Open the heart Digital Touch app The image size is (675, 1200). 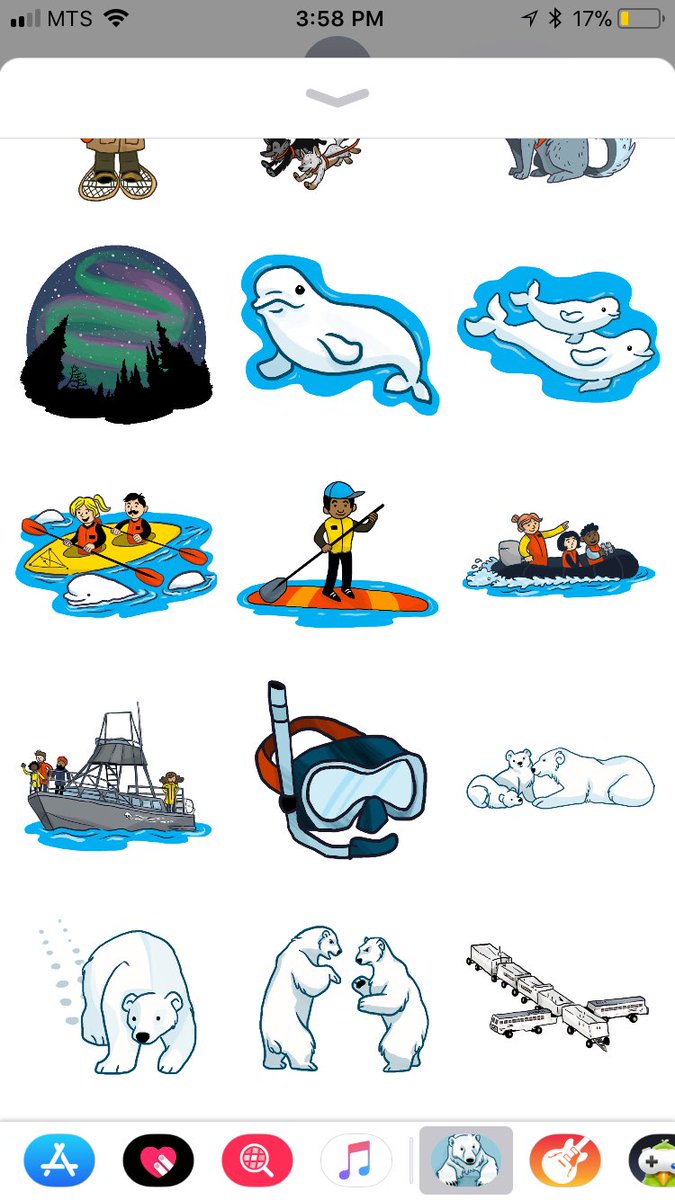(158, 1161)
